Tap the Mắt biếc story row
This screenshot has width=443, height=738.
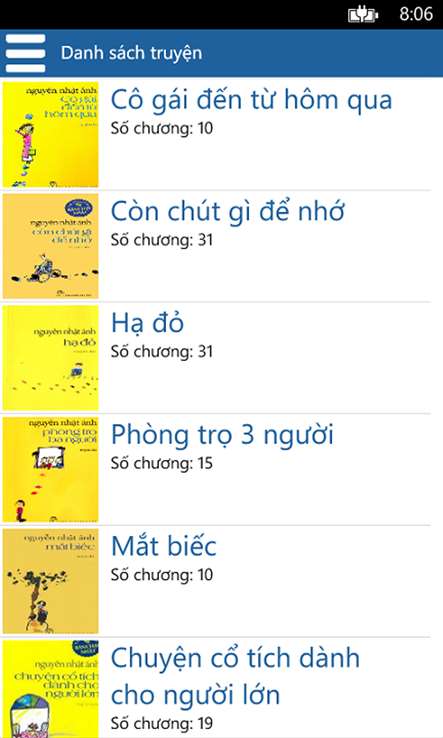point(217,581)
